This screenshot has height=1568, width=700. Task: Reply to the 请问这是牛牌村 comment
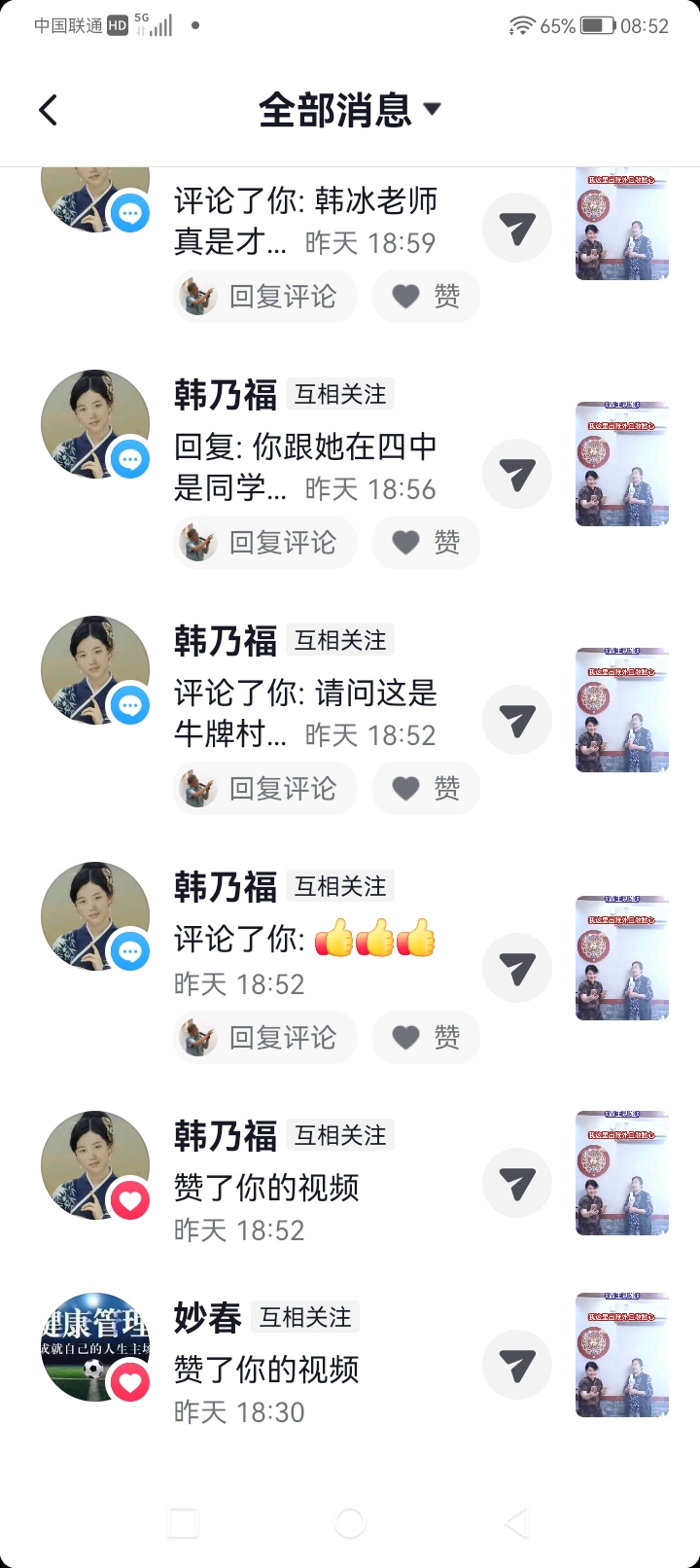coord(265,788)
